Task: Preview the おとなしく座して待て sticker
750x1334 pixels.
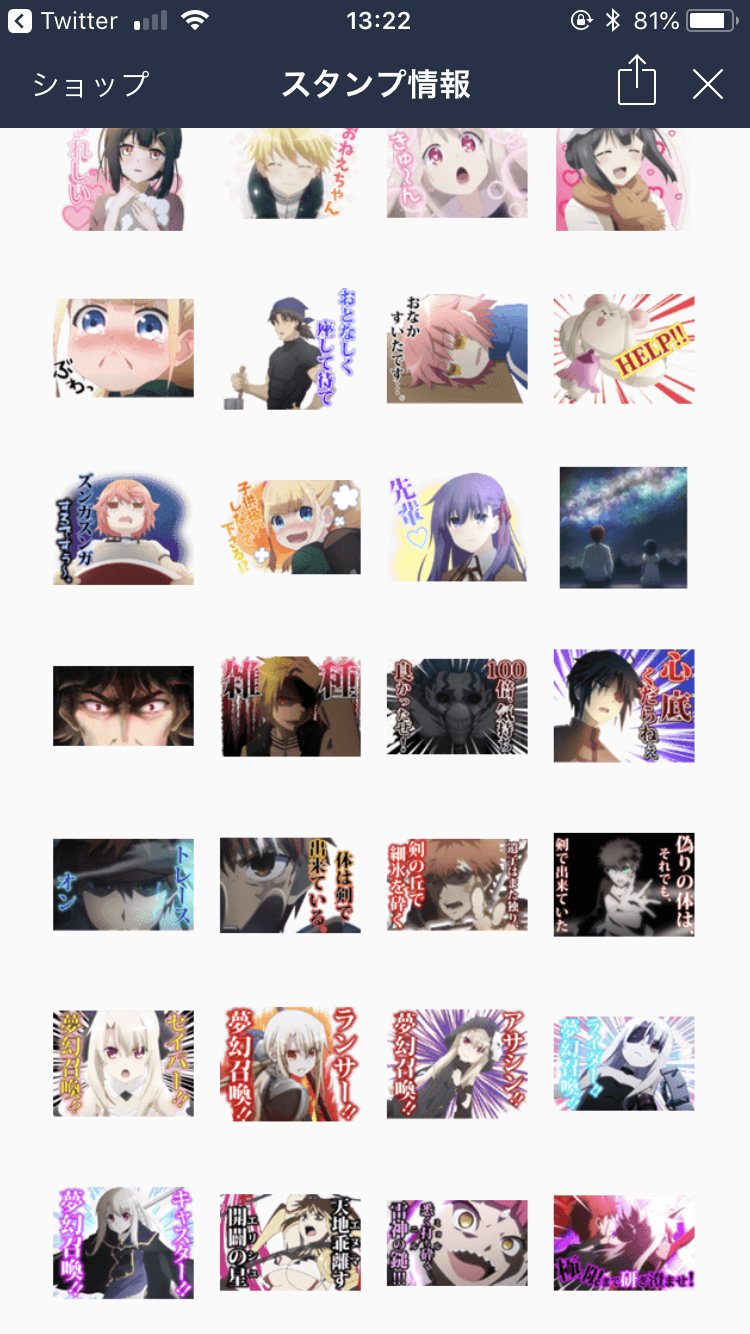Action: pos(290,349)
